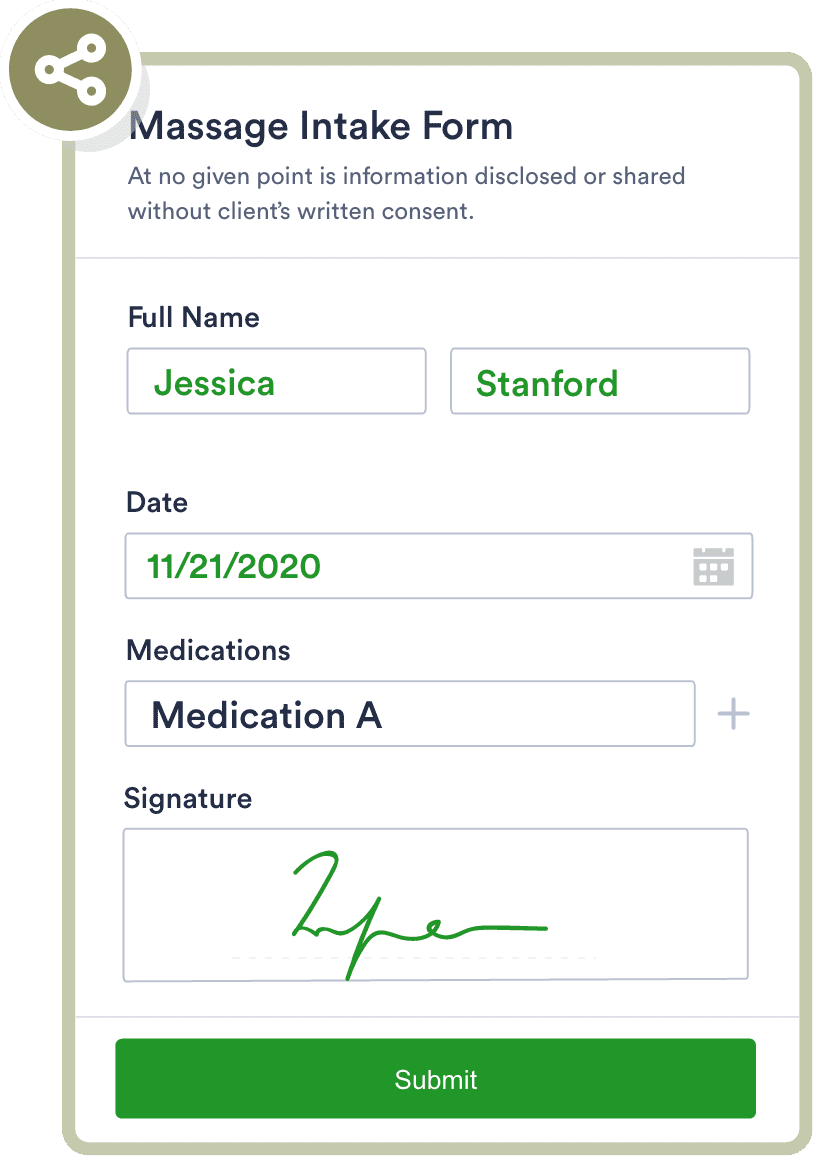Image resolution: width=813 pixels, height=1156 pixels.
Task: Click the Signature label
Action: [187, 798]
